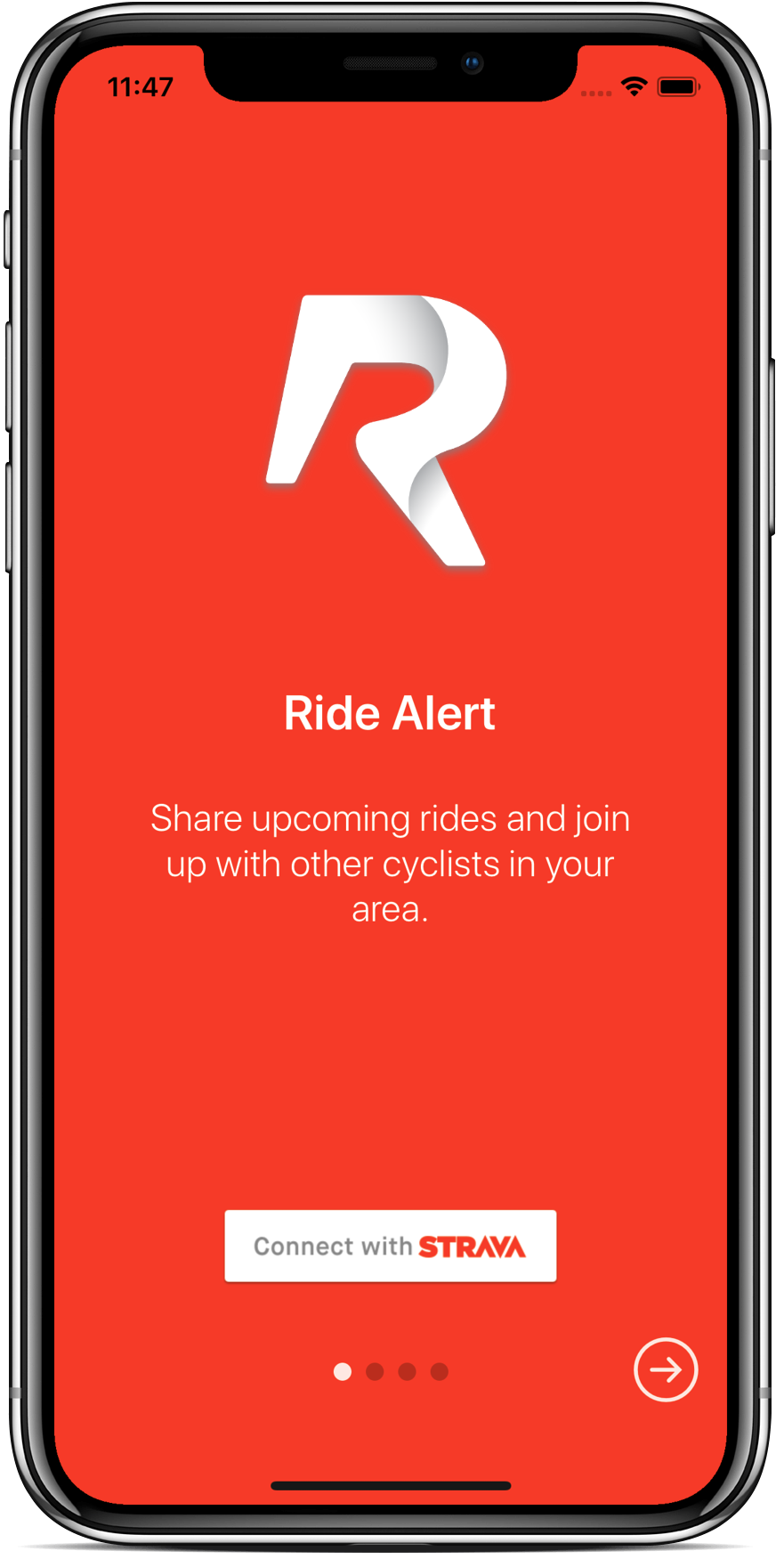This screenshot has height=1559, width=784.
Task: Tap Connect with Strava button
Action: pyautogui.click(x=390, y=1246)
